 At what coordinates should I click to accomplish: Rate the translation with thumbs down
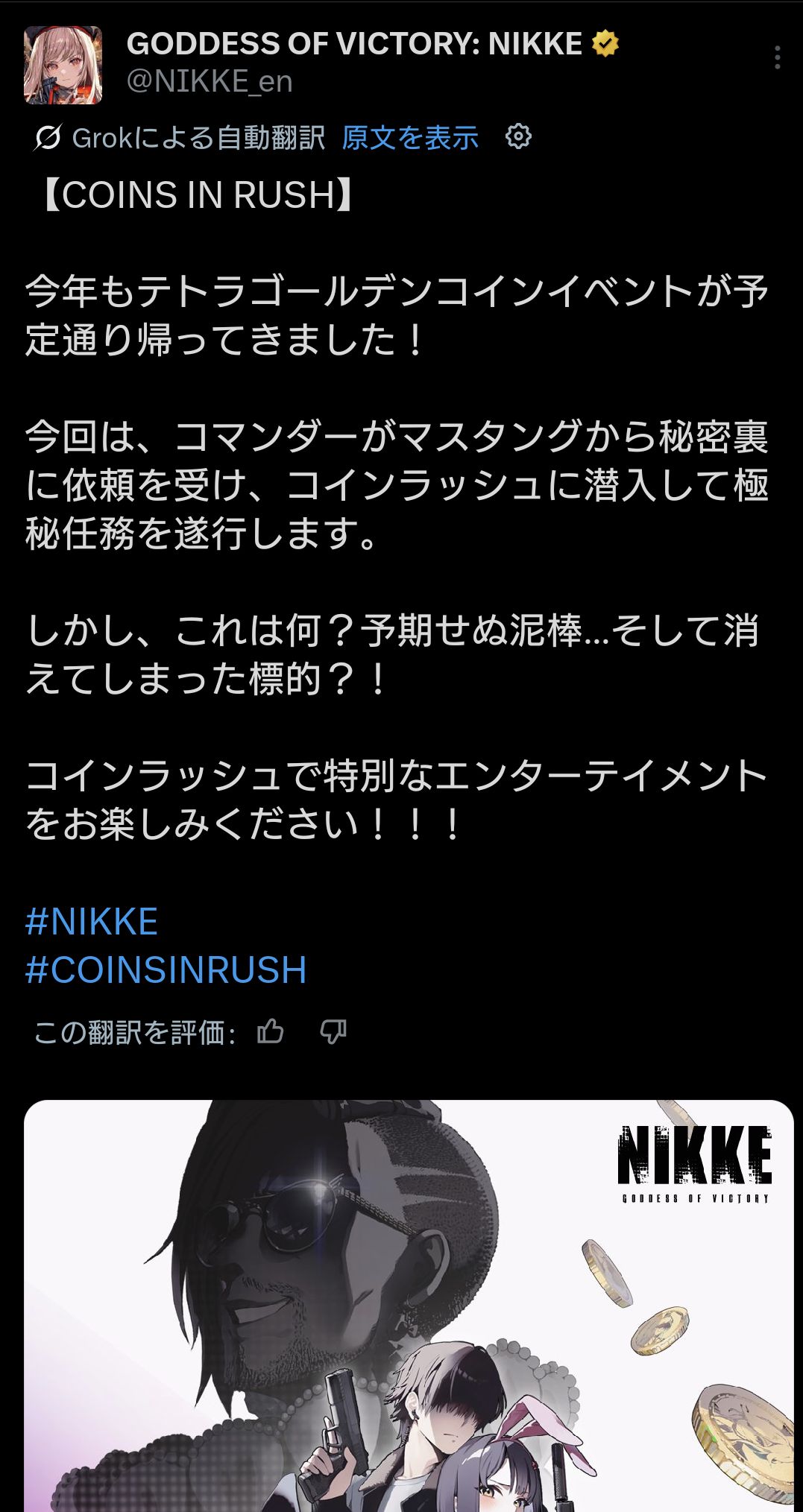pyautogui.click(x=333, y=1031)
